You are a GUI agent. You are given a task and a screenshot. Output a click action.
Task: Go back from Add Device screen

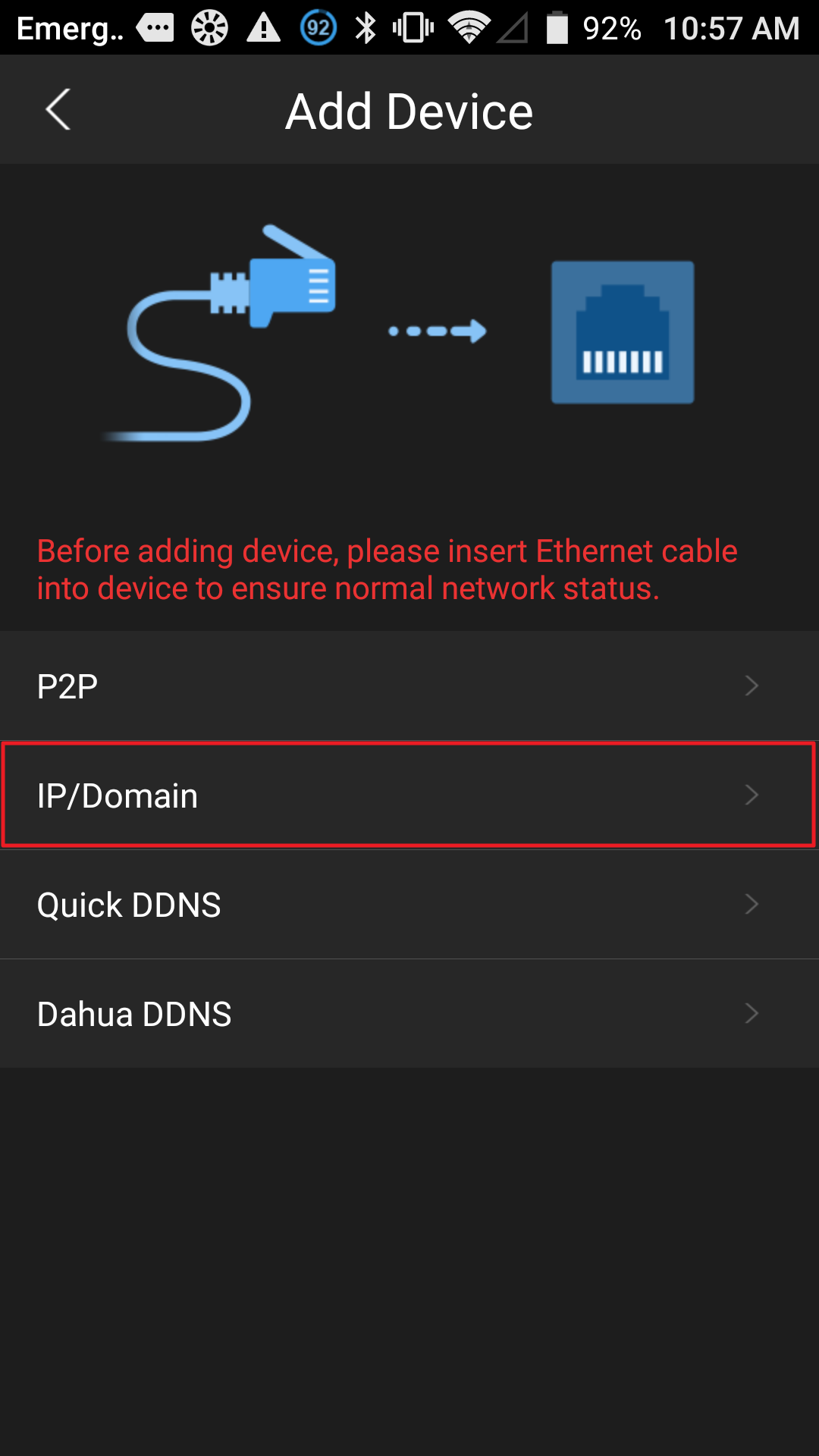click(x=58, y=110)
